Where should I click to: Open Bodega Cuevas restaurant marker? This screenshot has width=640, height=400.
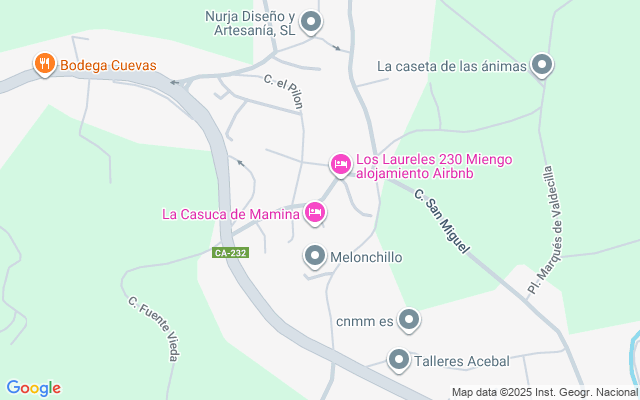pyautogui.click(x=44, y=65)
